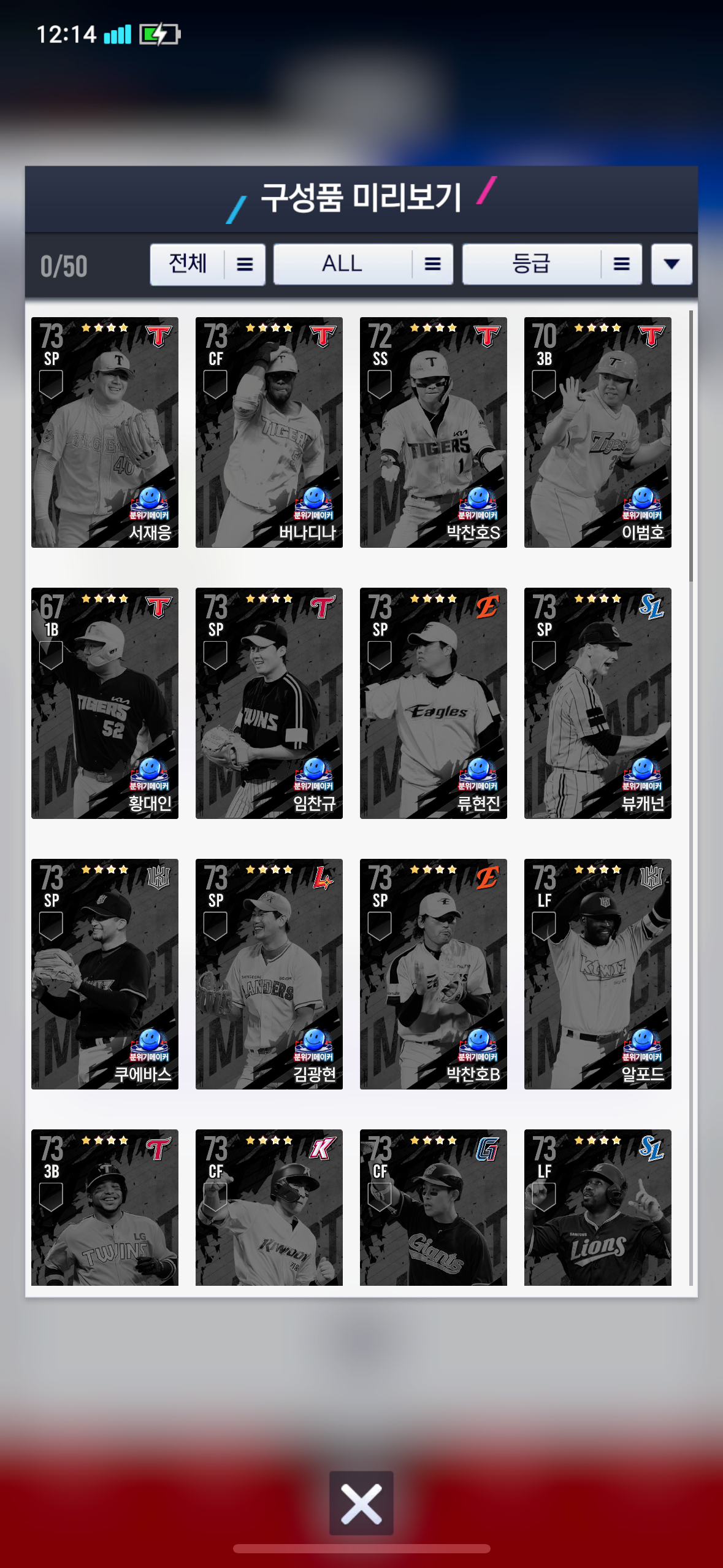Open the 뷰캐넌 player card
Image resolution: width=723 pixels, height=1568 pixels.
pyautogui.click(x=598, y=703)
